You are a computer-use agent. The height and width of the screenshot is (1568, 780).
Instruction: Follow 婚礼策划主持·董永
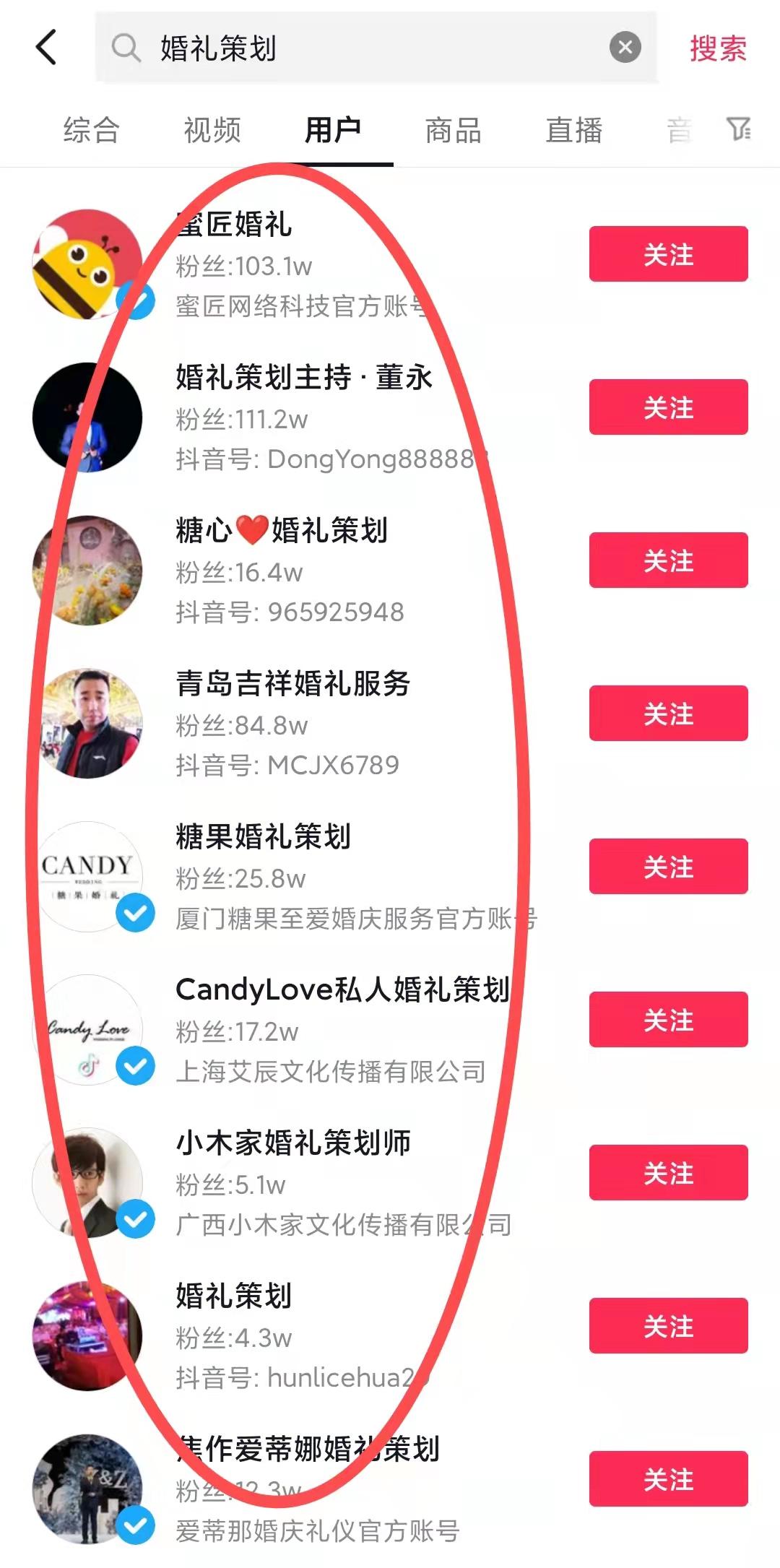click(668, 408)
